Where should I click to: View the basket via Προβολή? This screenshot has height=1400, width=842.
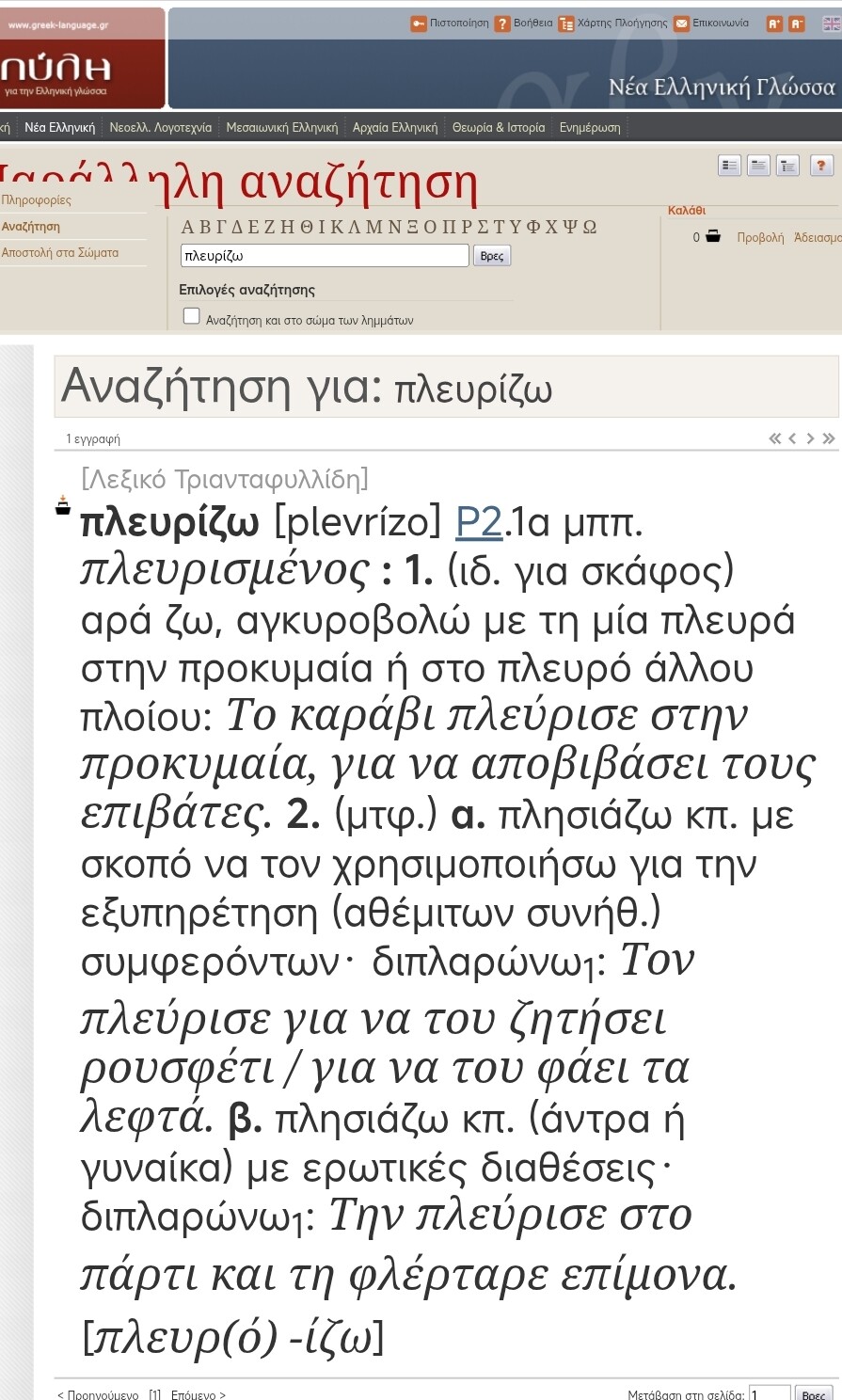[760, 238]
